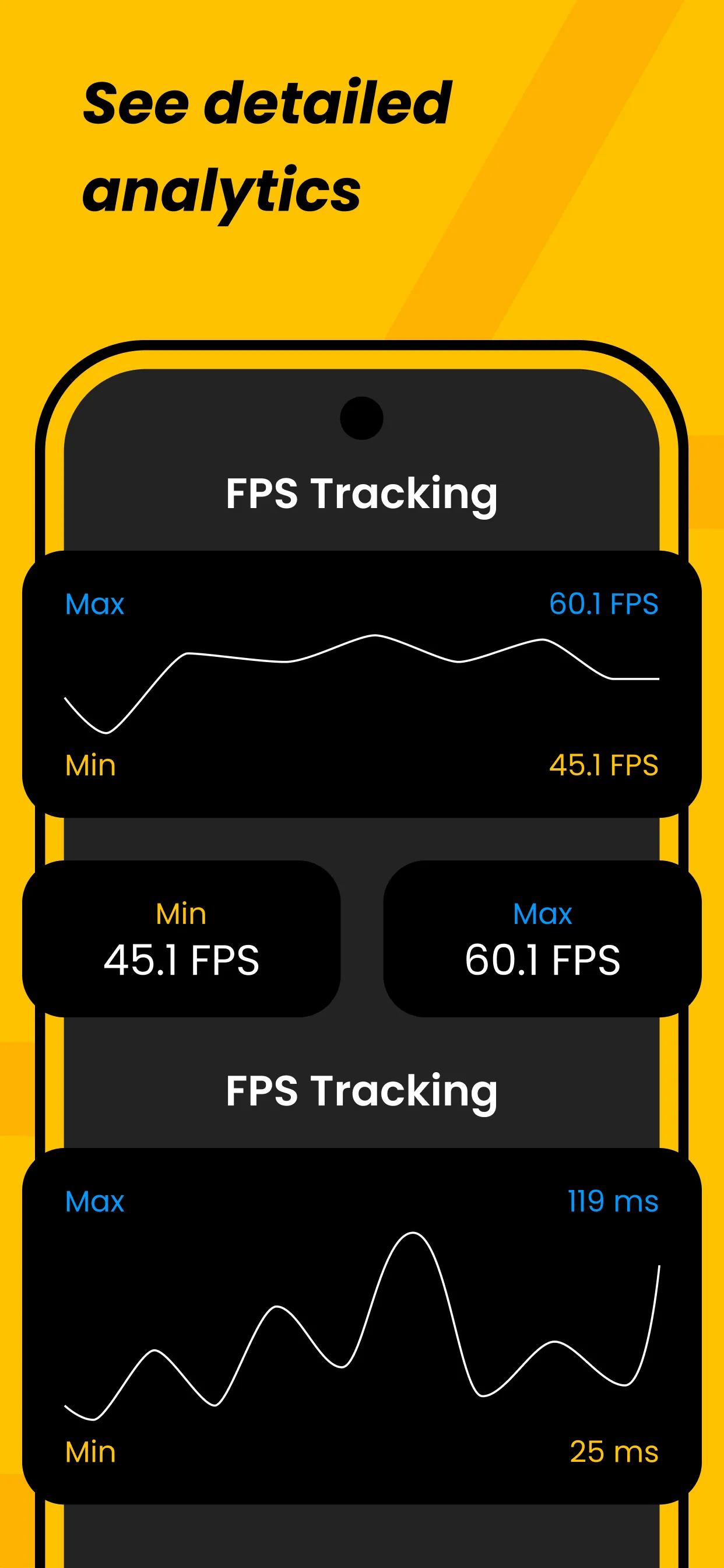Image resolution: width=724 pixels, height=1568 pixels.
Task: Click the 60.1 FPS value in the top chart
Action: tap(604, 604)
